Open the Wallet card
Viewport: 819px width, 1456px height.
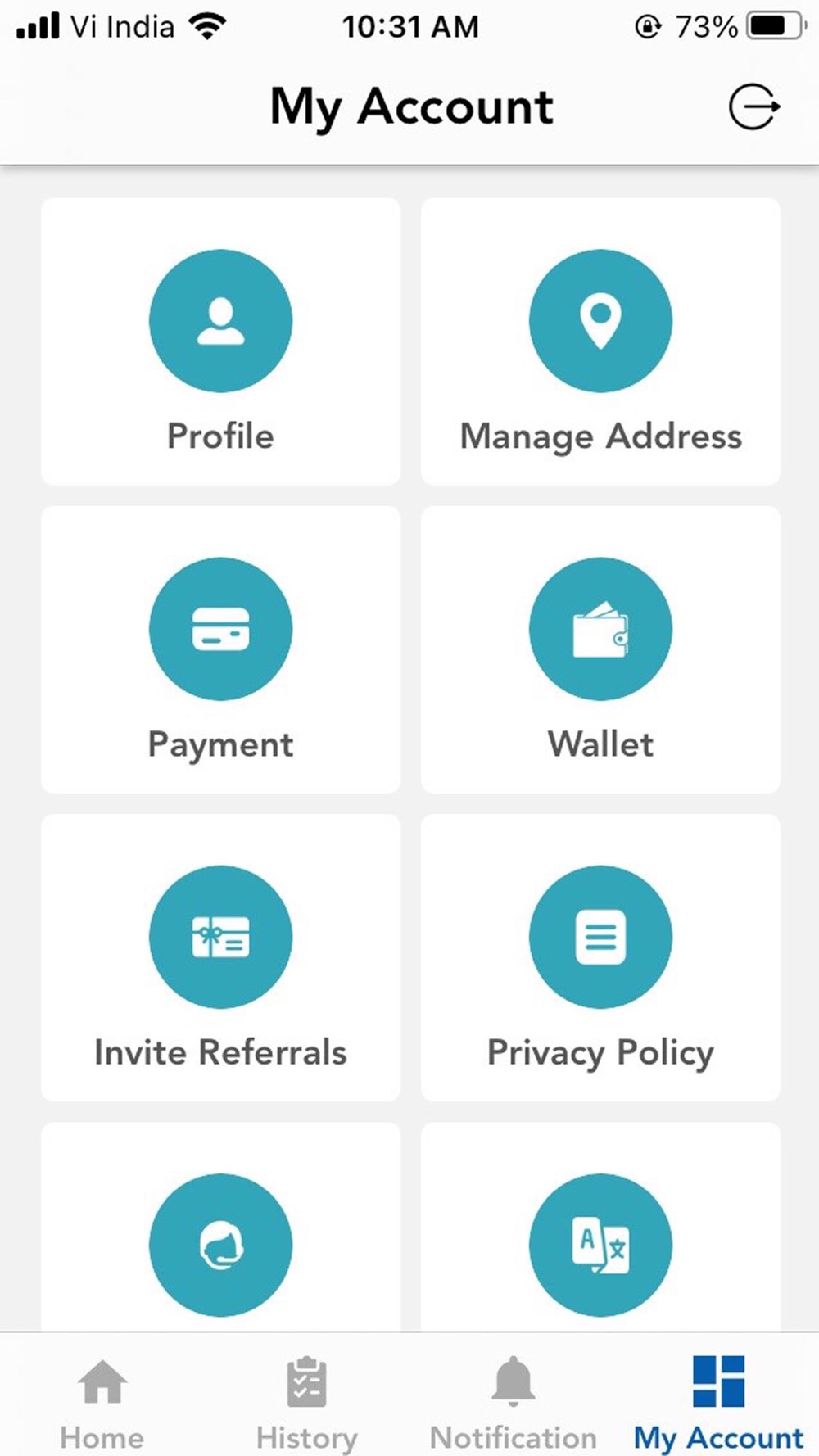click(x=600, y=649)
